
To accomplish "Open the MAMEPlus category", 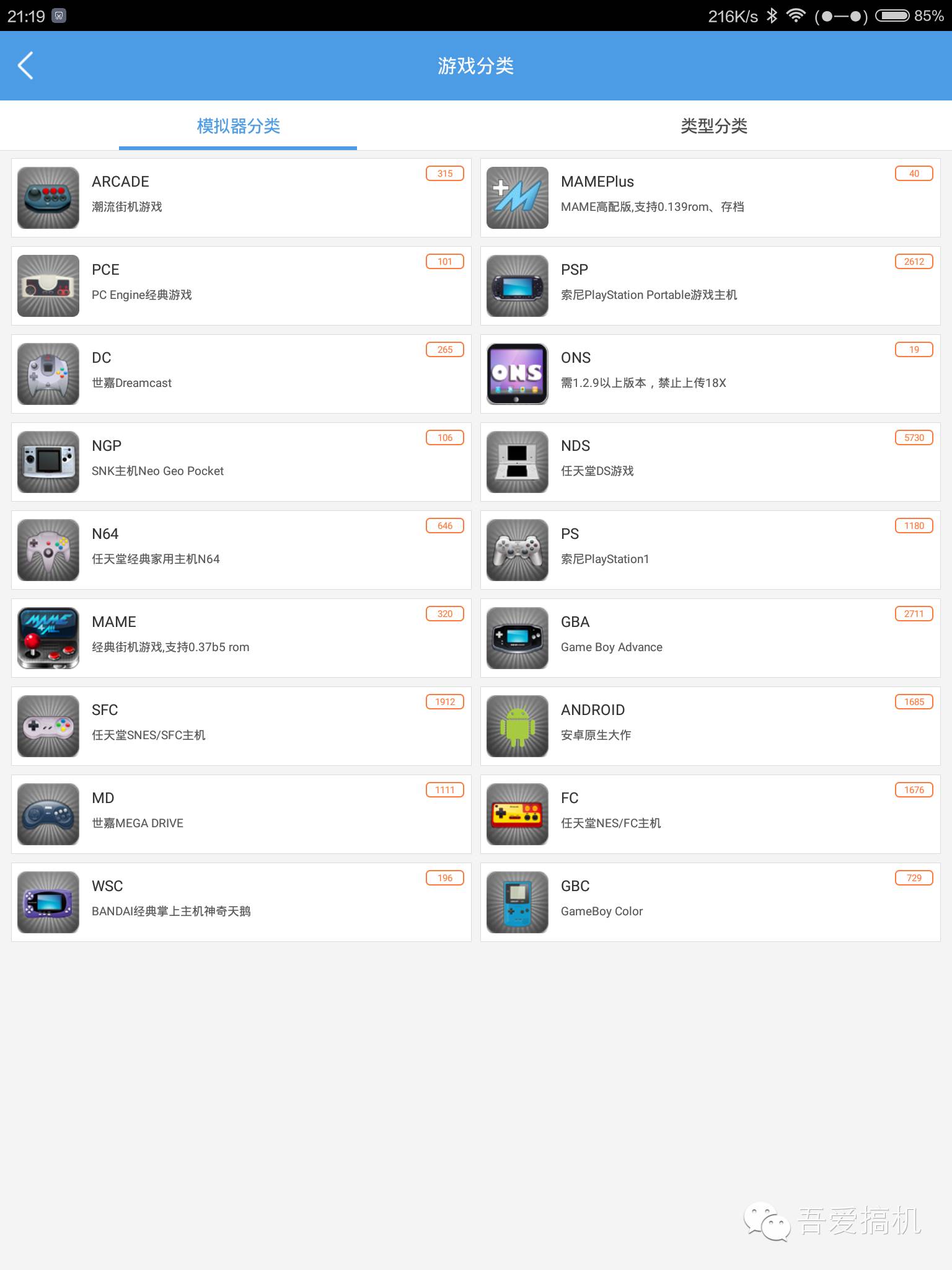I will [x=710, y=198].
